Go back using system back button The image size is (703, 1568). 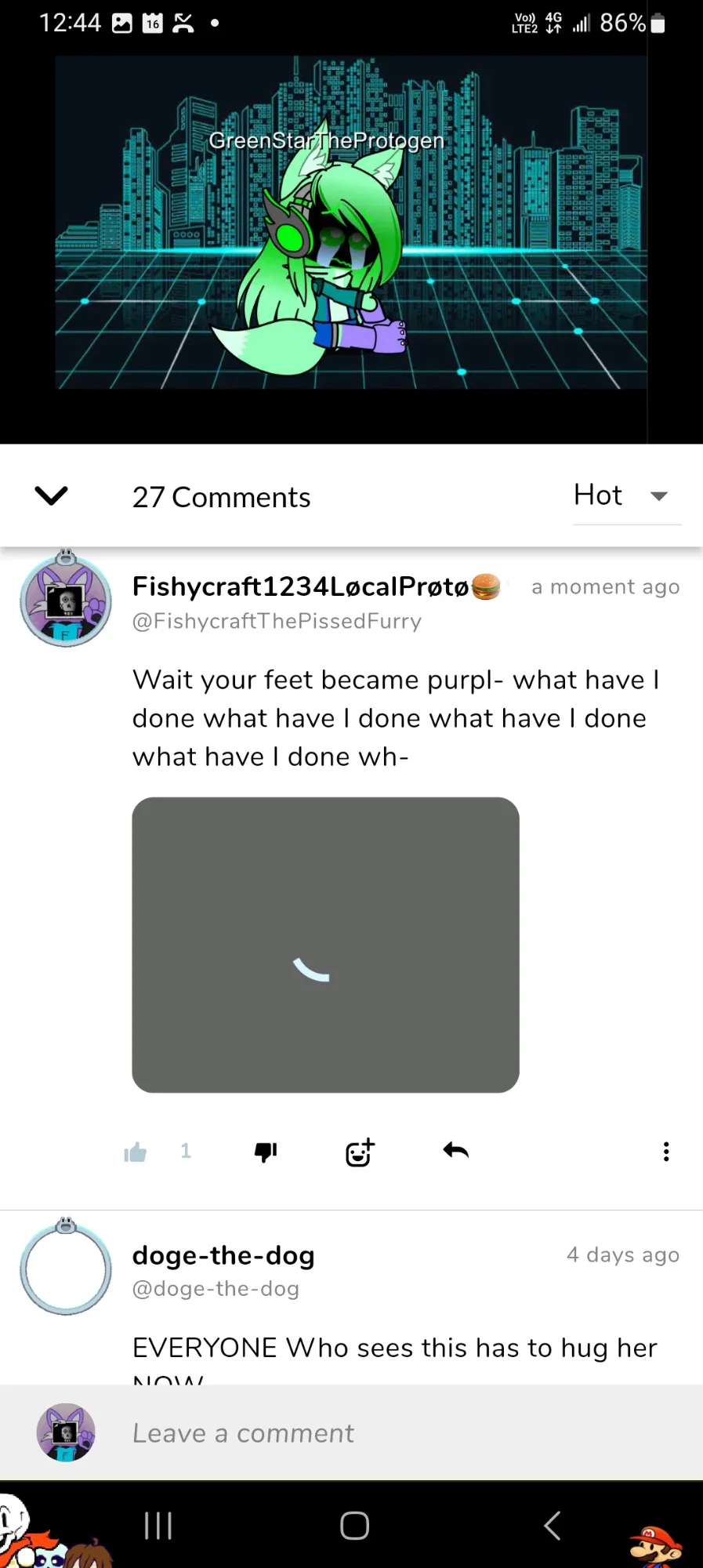(x=553, y=1526)
